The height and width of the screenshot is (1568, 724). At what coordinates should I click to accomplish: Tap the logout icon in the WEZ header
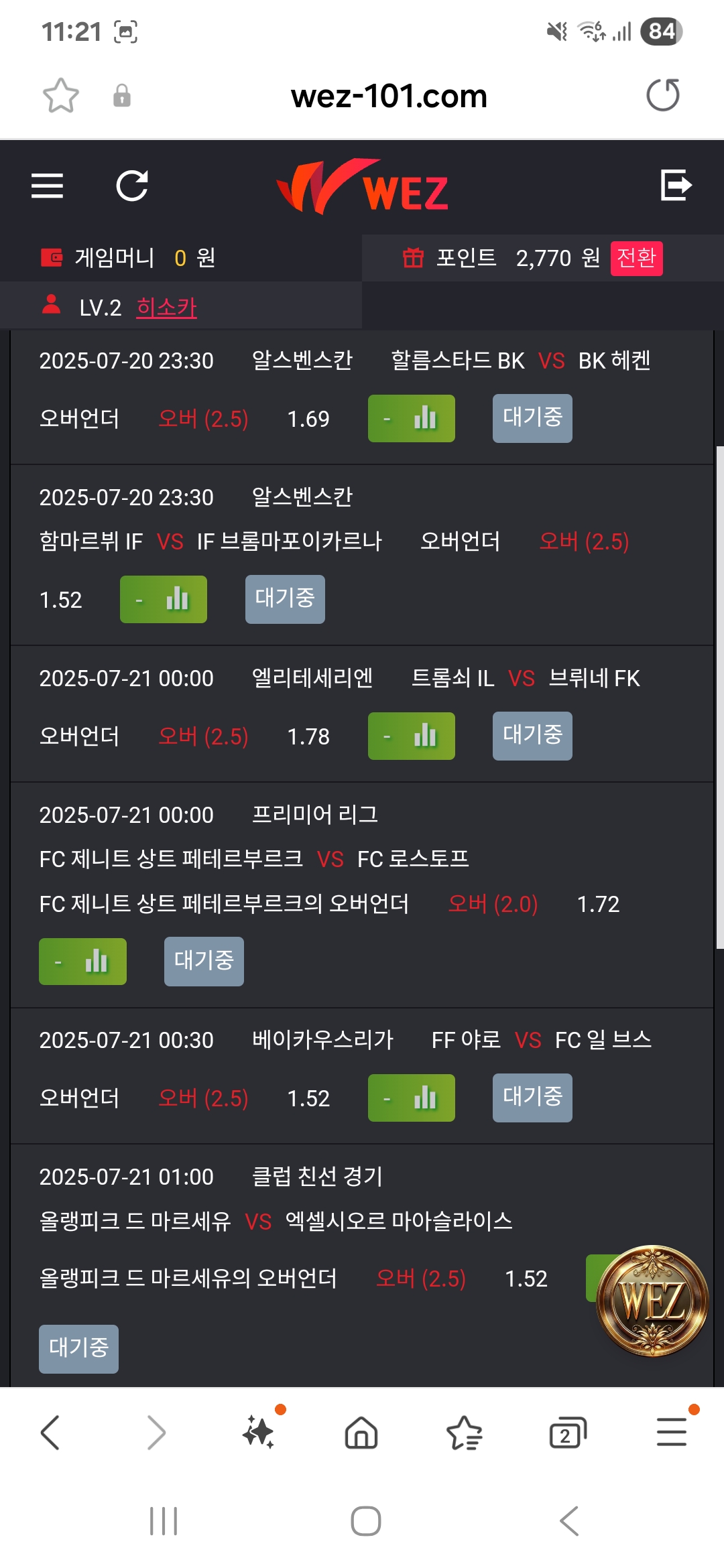point(676,186)
